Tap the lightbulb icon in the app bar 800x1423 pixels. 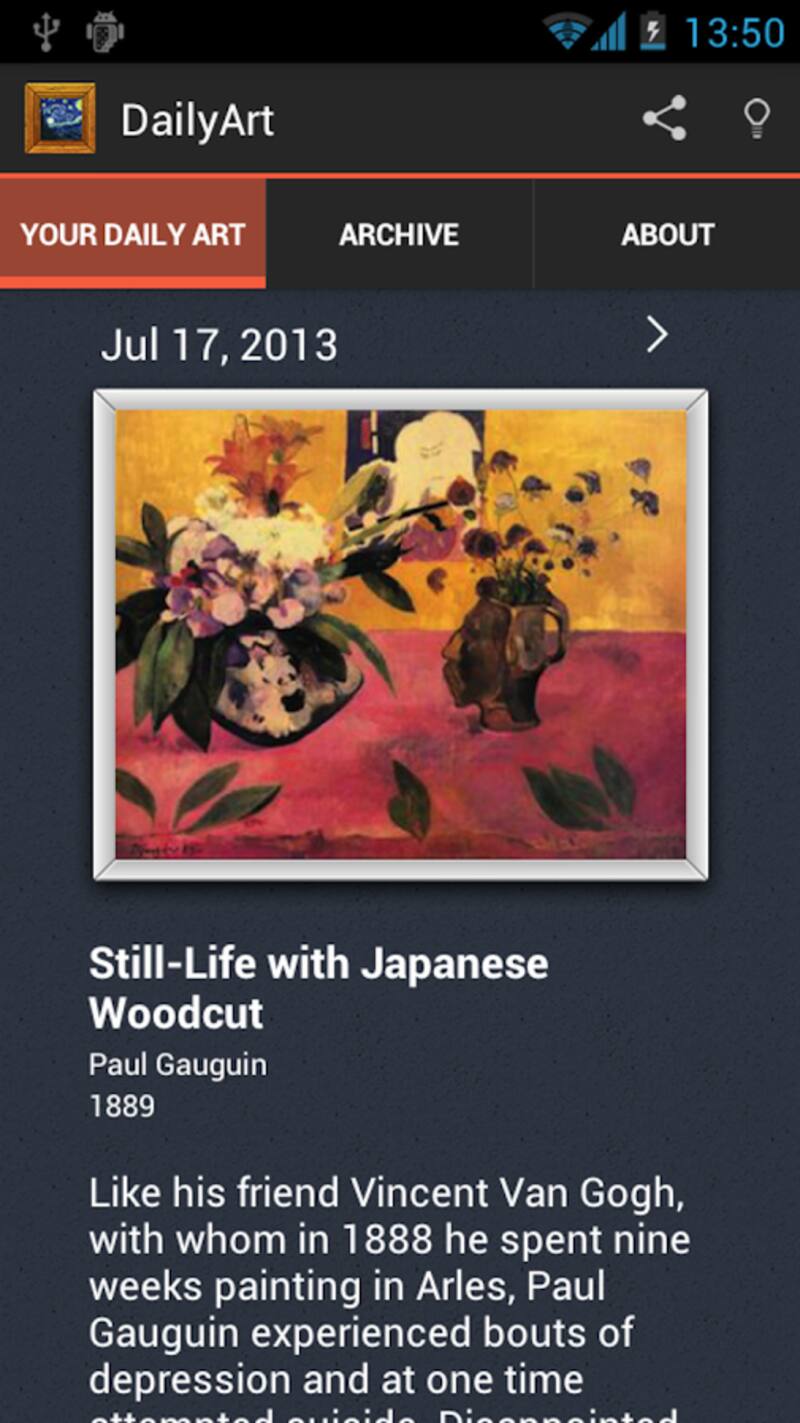click(756, 119)
